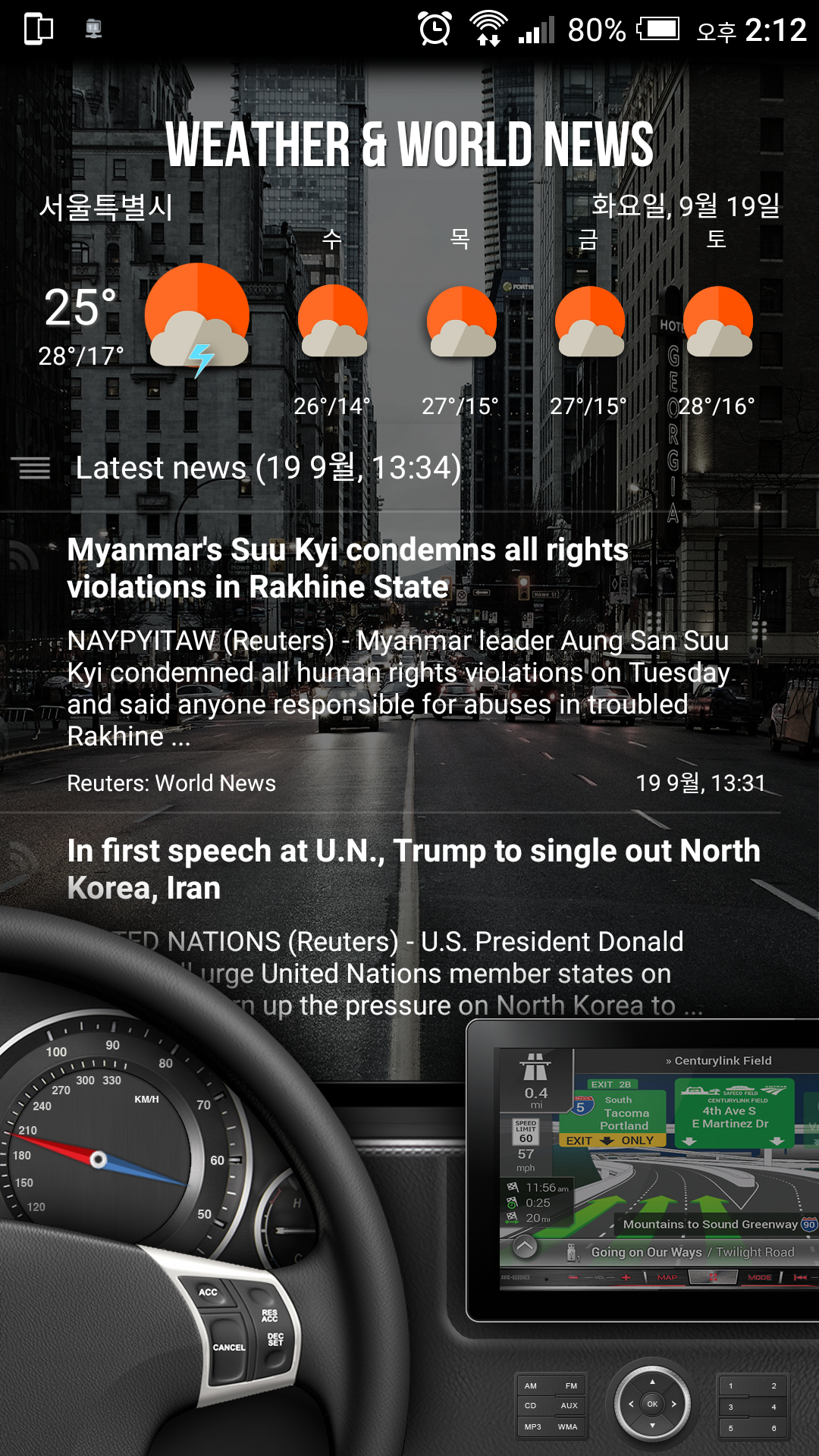Open the Myanmar's Suu Kyi news article
Screen dimensions: 819x1456
[x=347, y=569]
